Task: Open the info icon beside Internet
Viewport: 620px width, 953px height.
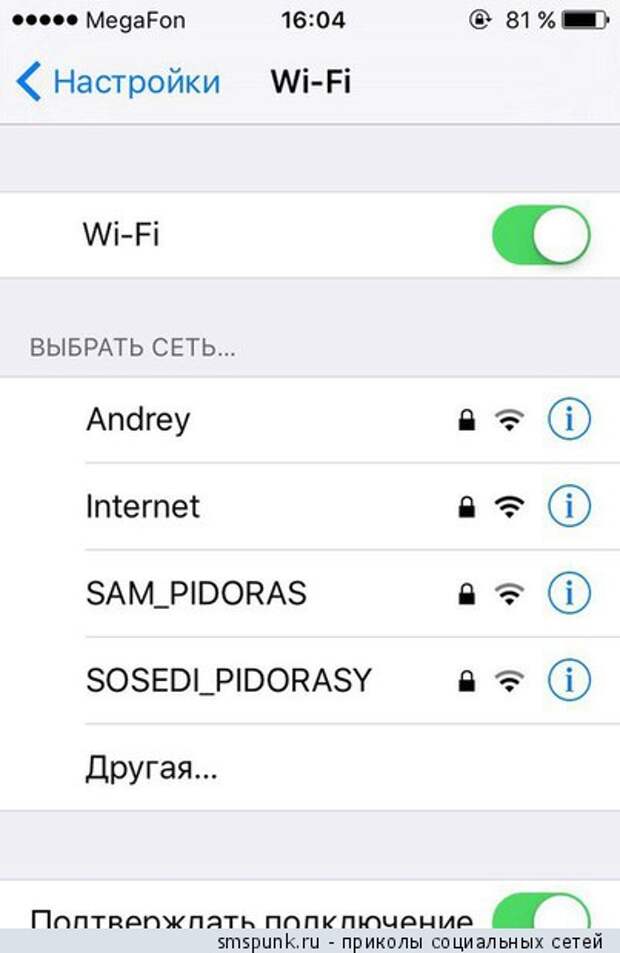Action: (x=569, y=508)
